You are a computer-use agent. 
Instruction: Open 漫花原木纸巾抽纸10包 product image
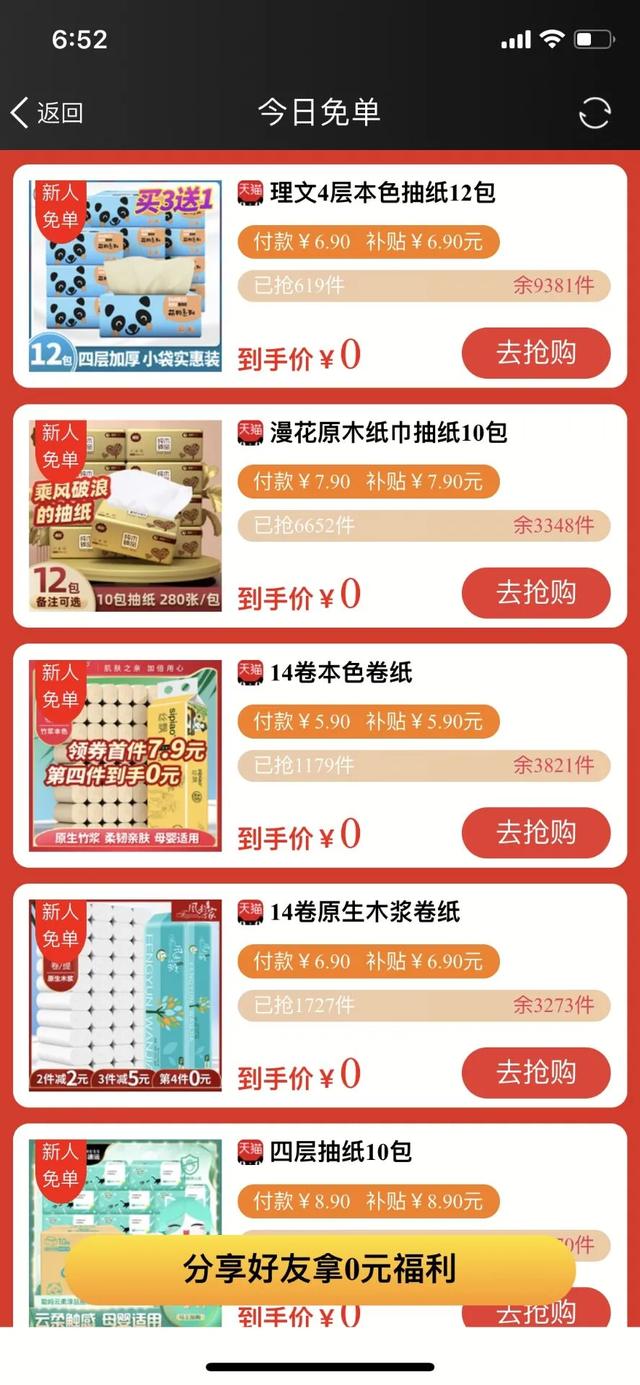[125, 515]
